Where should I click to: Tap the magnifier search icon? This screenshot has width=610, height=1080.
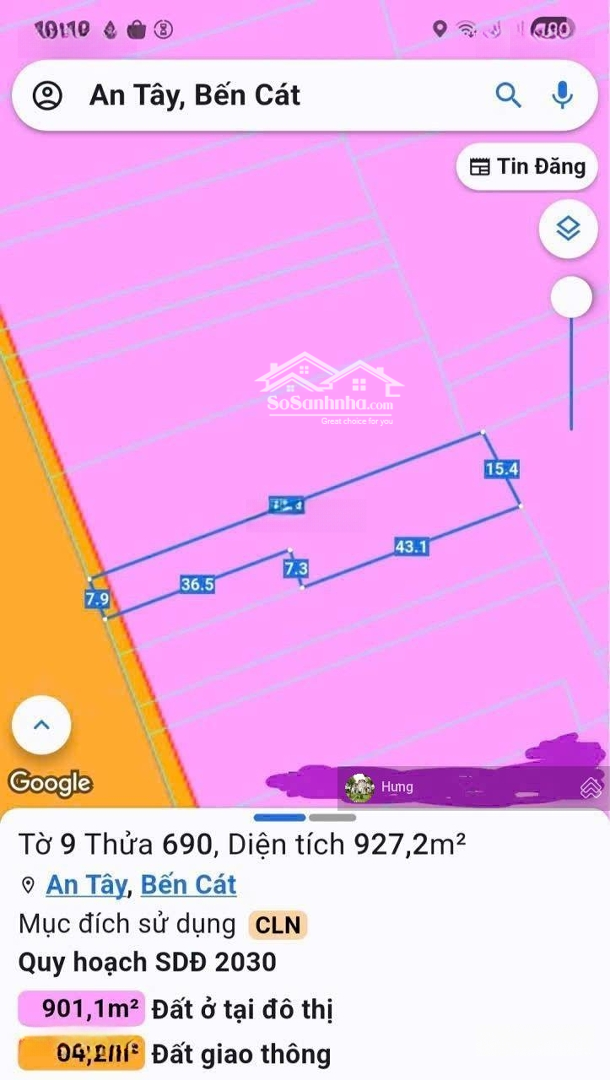pos(508,96)
